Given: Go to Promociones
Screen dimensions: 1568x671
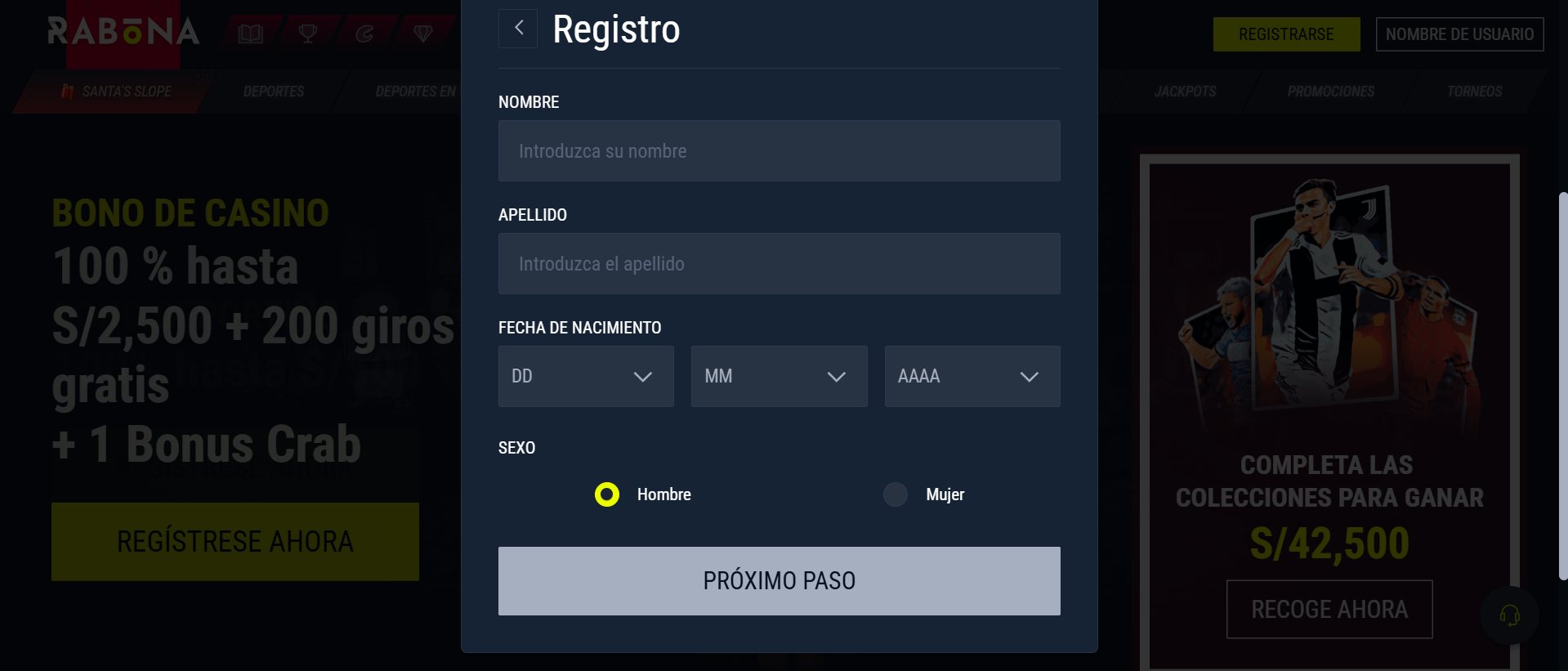Looking at the screenshot, I should (1330, 92).
